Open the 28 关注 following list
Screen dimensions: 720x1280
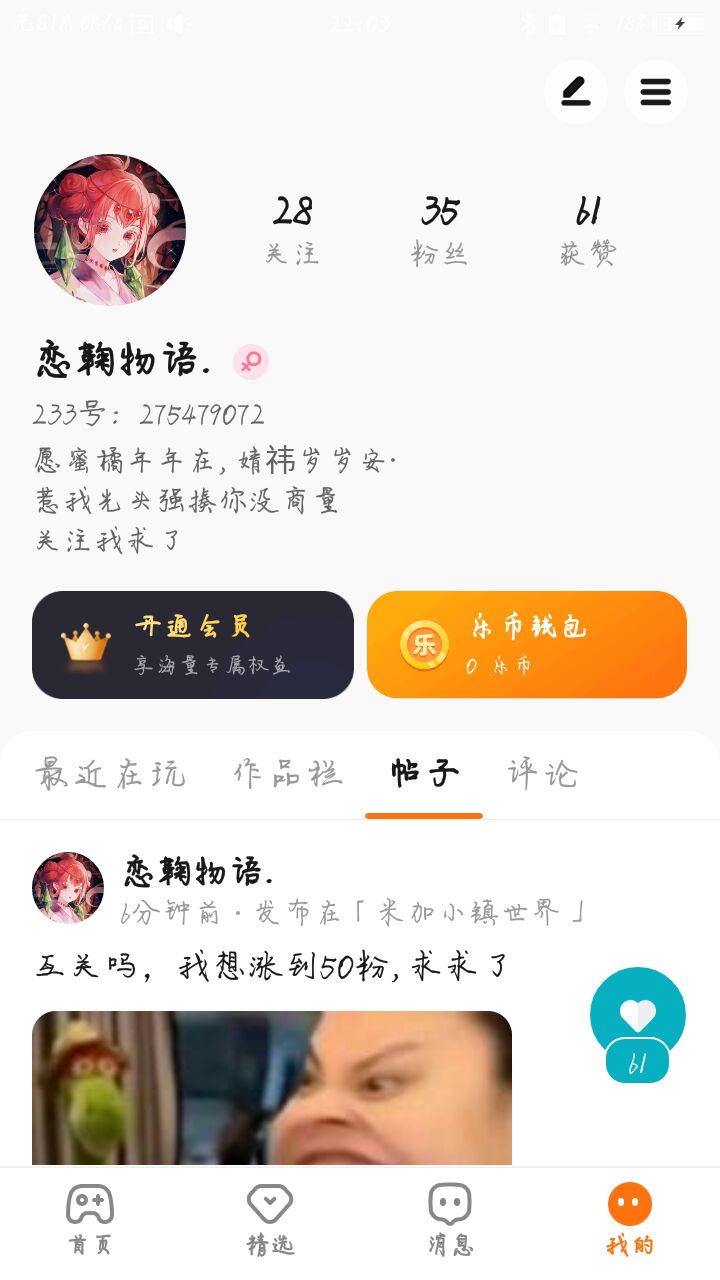point(292,229)
